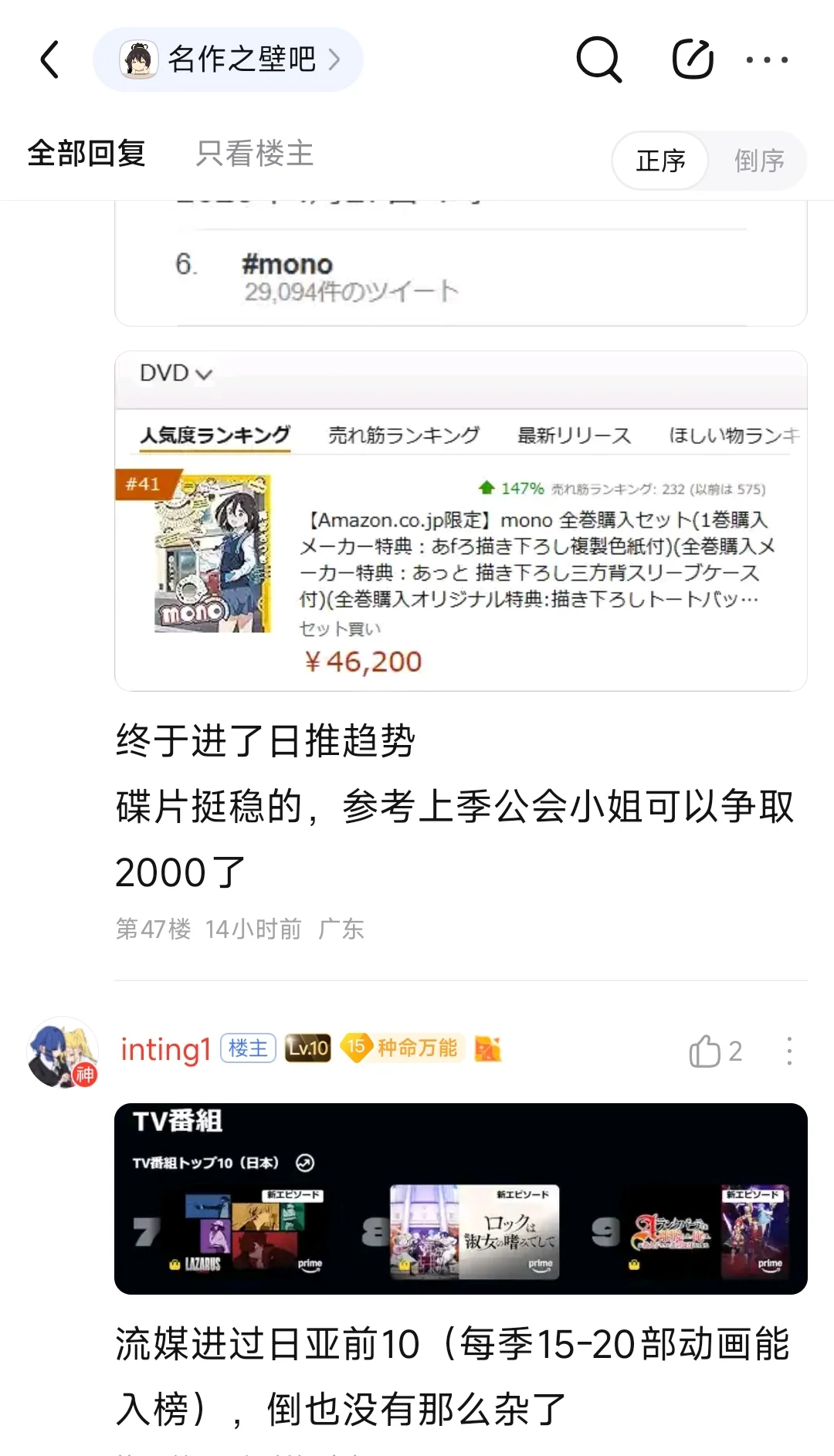The image size is (834, 1456).
Task: Select 正序 sort order
Action: pyautogui.click(x=660, y=161)
